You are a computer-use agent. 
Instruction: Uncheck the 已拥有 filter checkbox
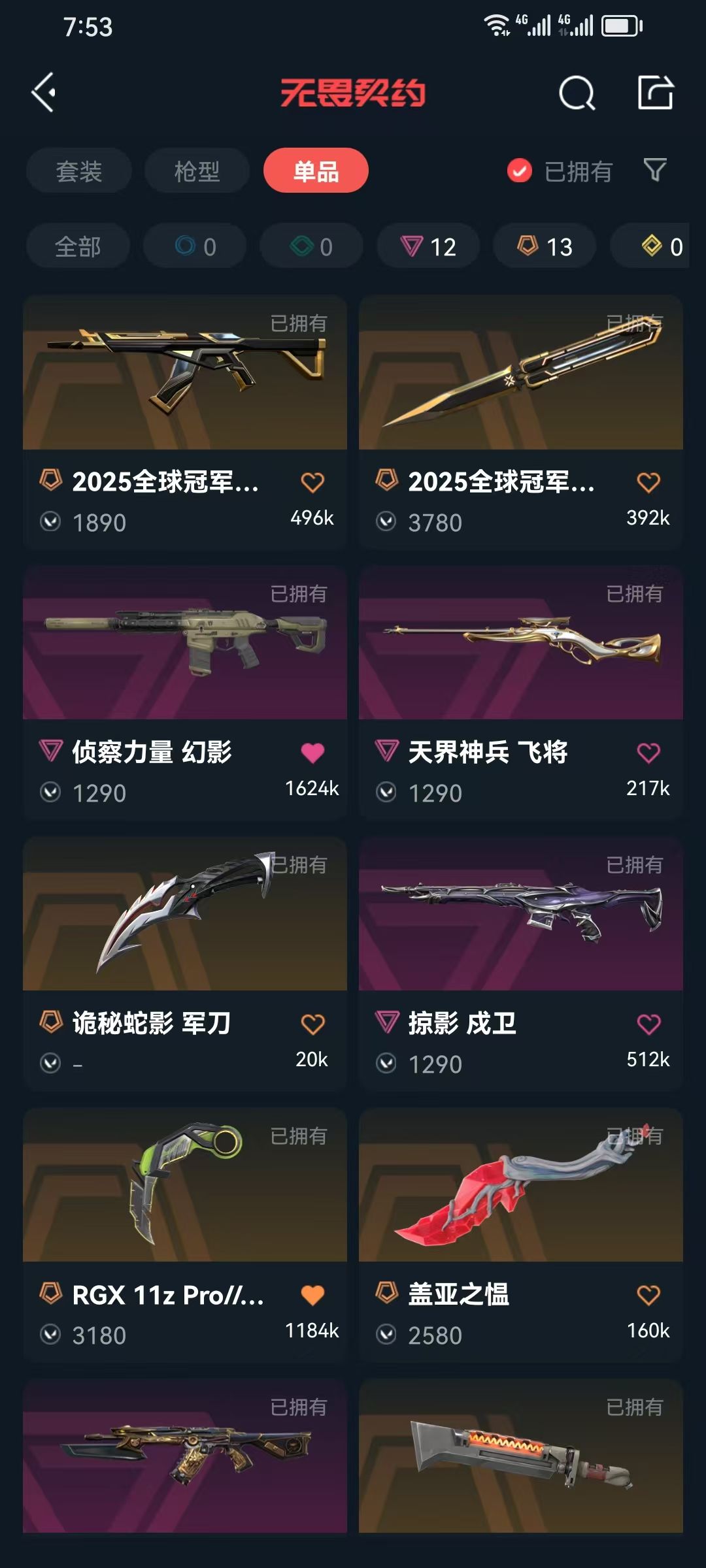coord(520,171)
